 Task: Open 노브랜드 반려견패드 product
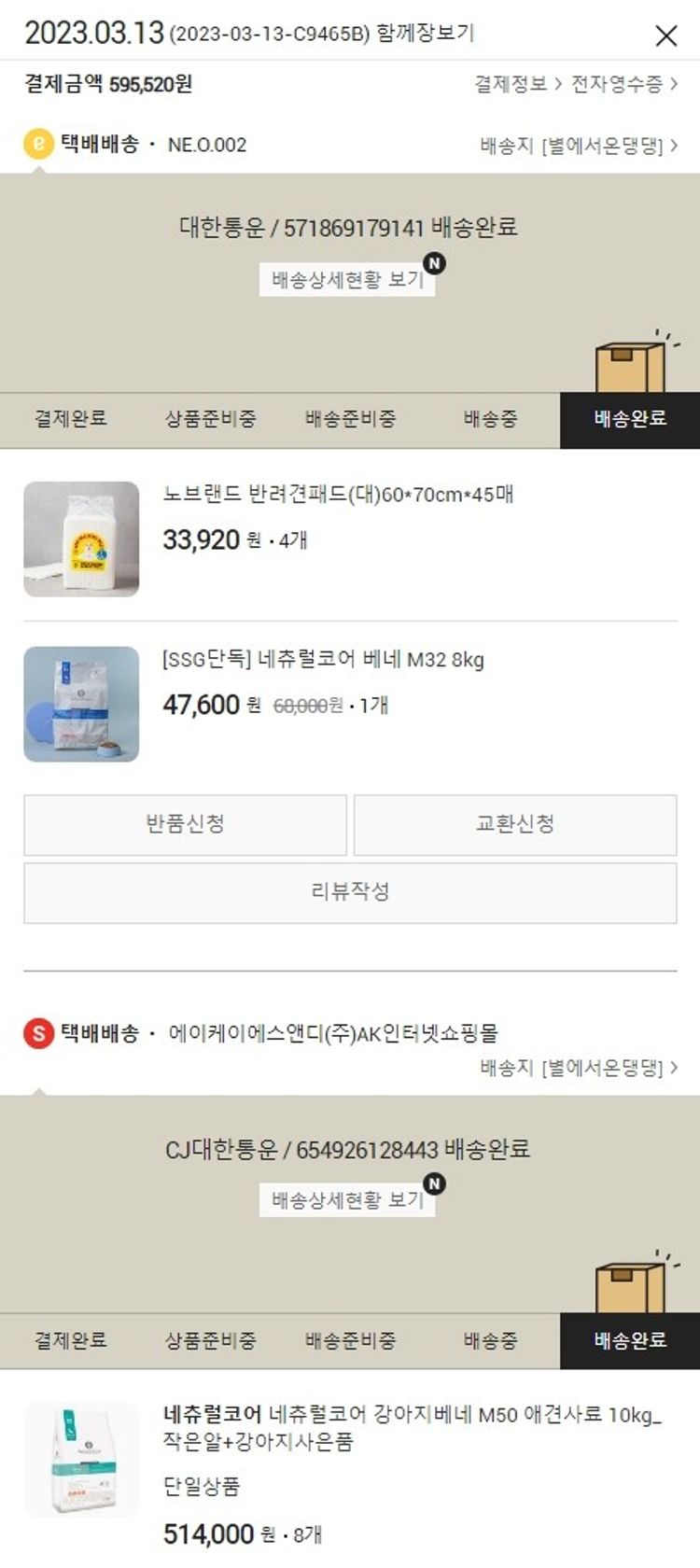[338, 495]
